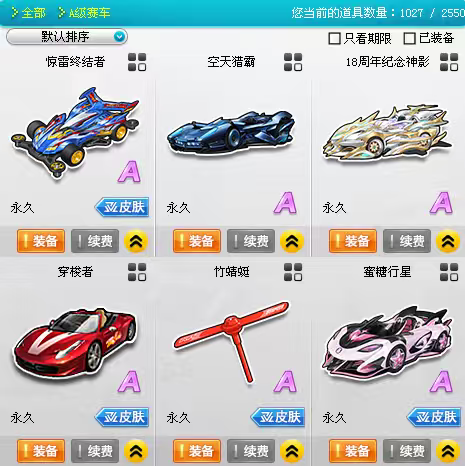Open the skin option for 竹蜻蜓

coord(278,417)
